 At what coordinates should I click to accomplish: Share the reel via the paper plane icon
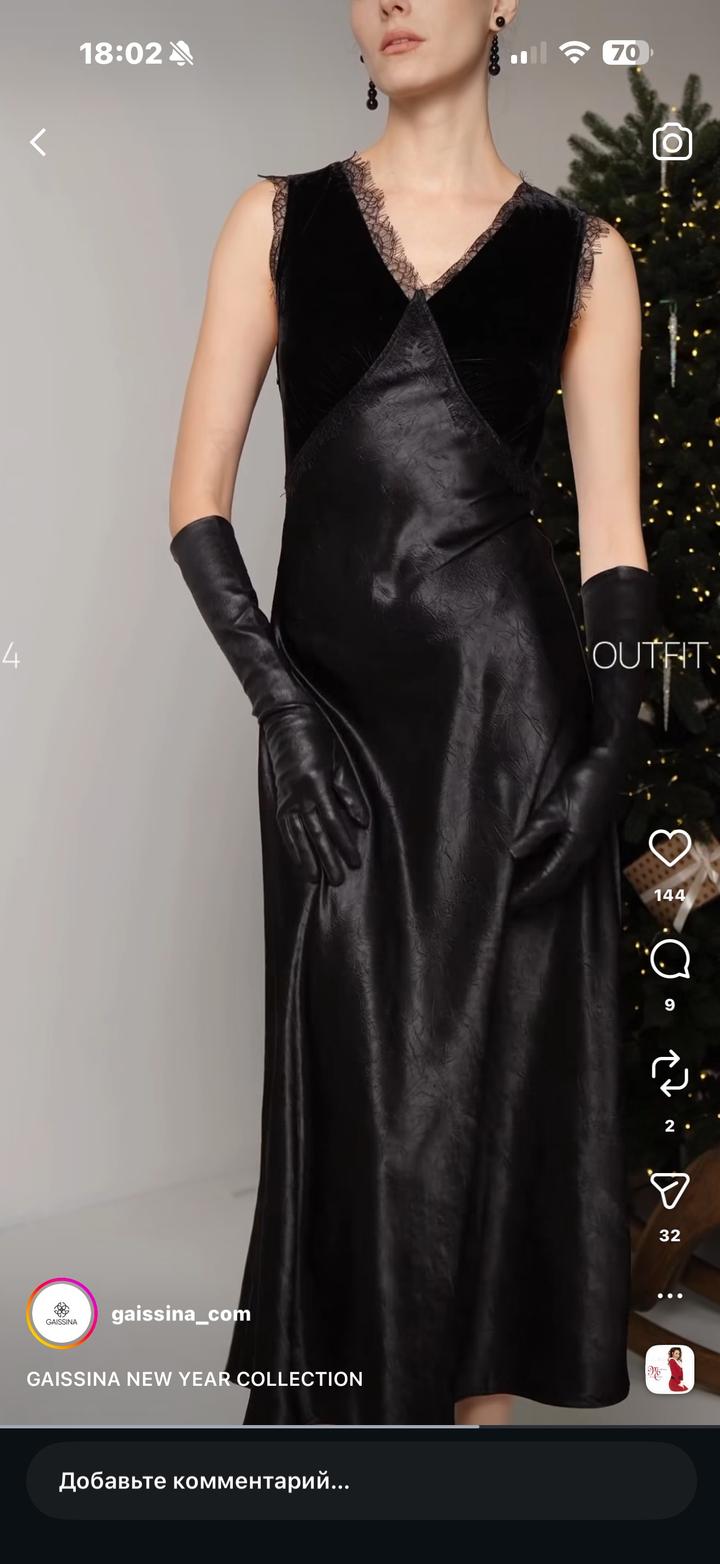click(669, 1190)
